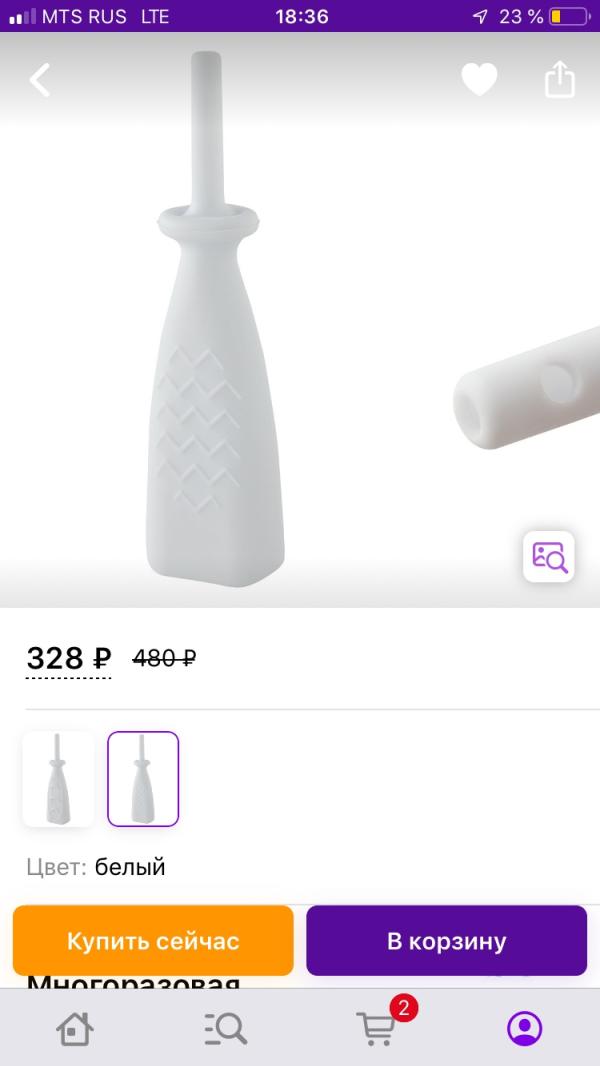Switch to the home tab

pos(75,1028)
